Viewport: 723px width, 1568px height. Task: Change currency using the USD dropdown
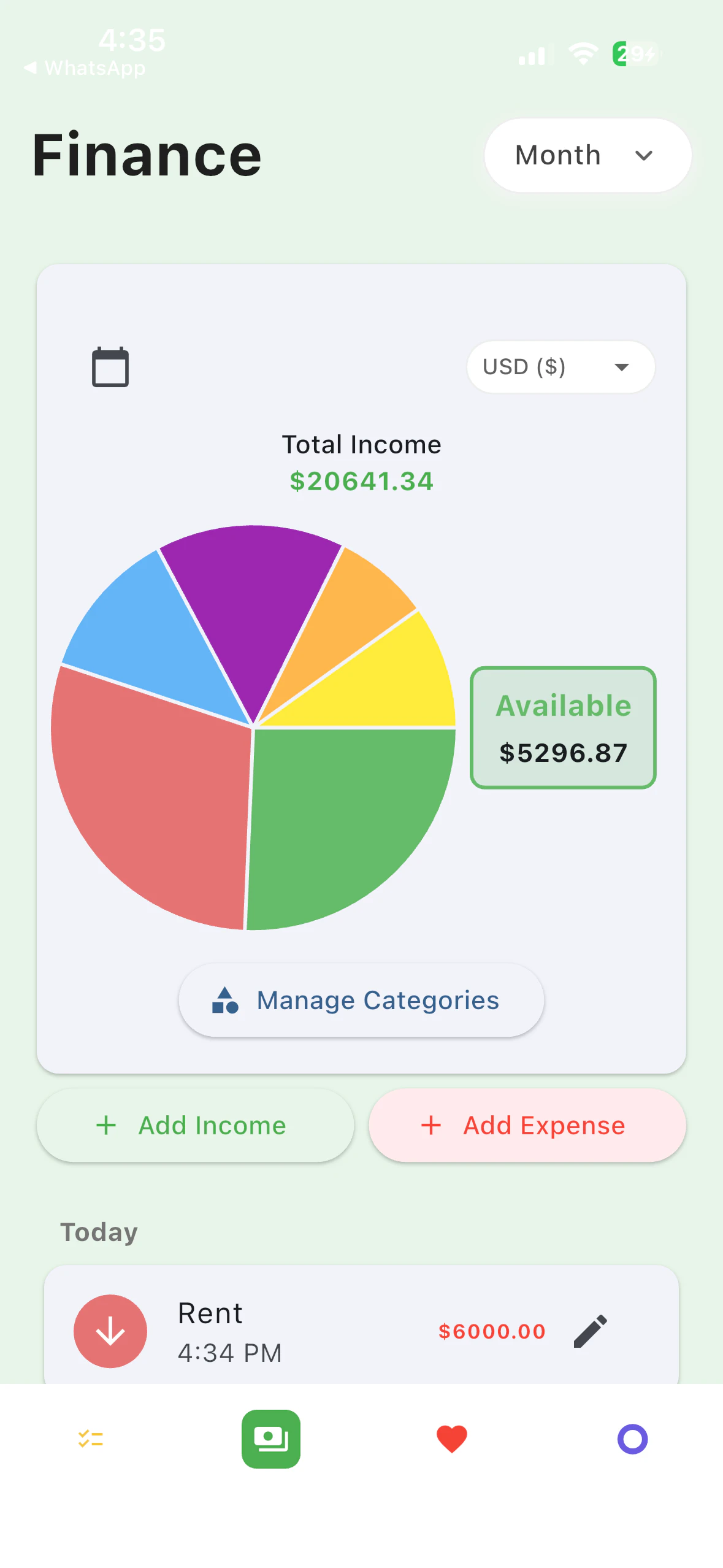coord(560,366)
